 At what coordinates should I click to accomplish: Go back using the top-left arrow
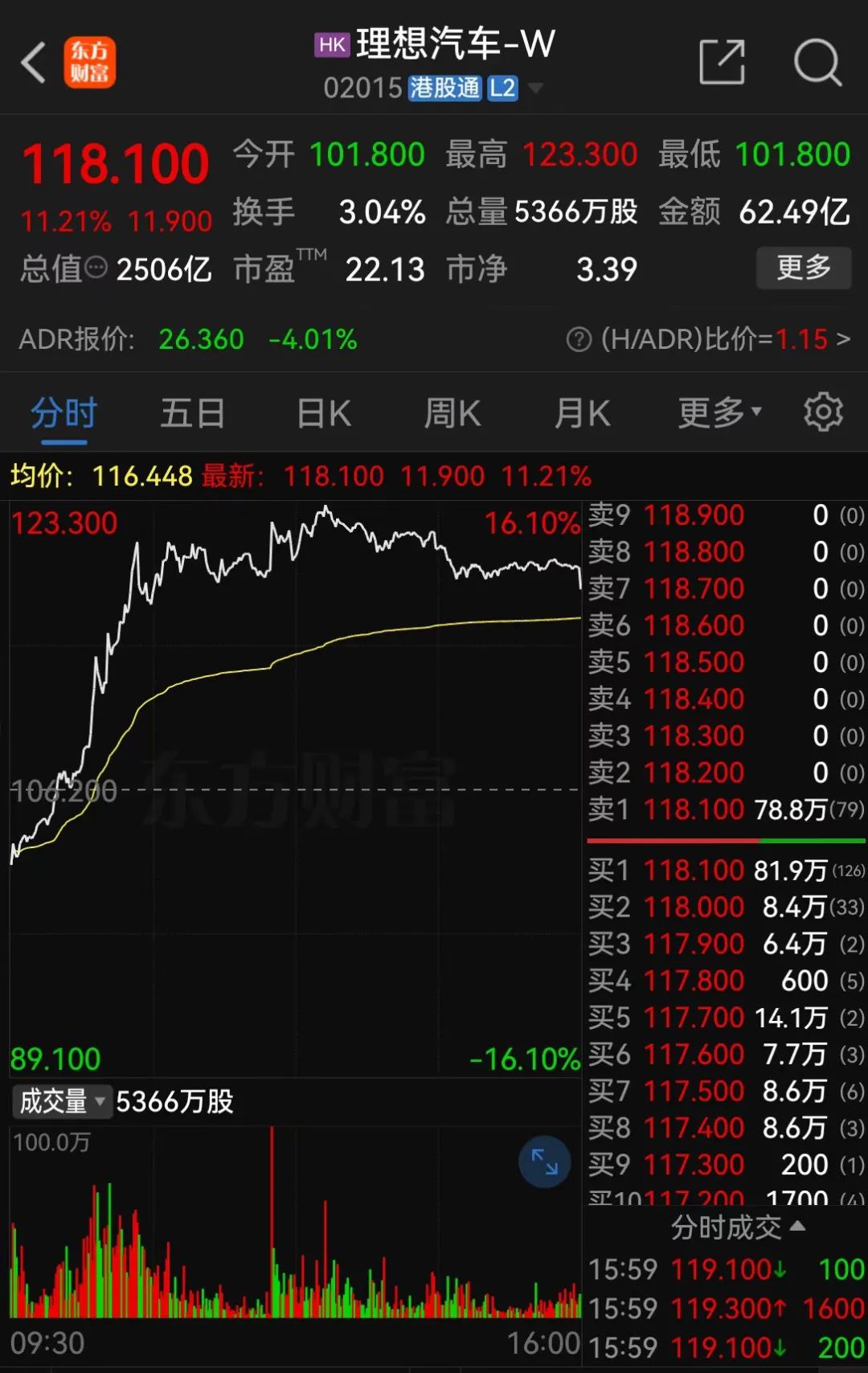click(x=34, y=63)
